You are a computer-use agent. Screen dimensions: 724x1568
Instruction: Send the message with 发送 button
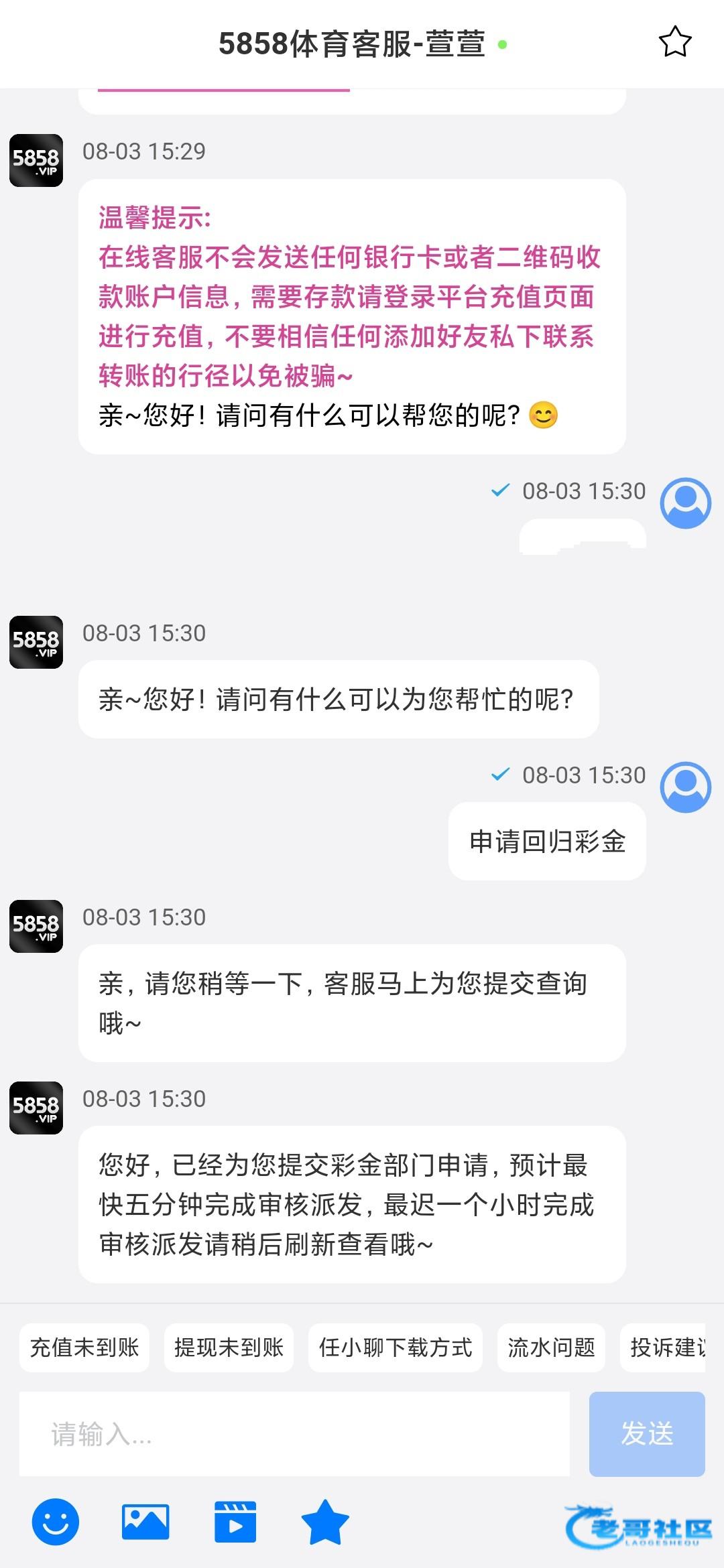tap(647, 1434)
